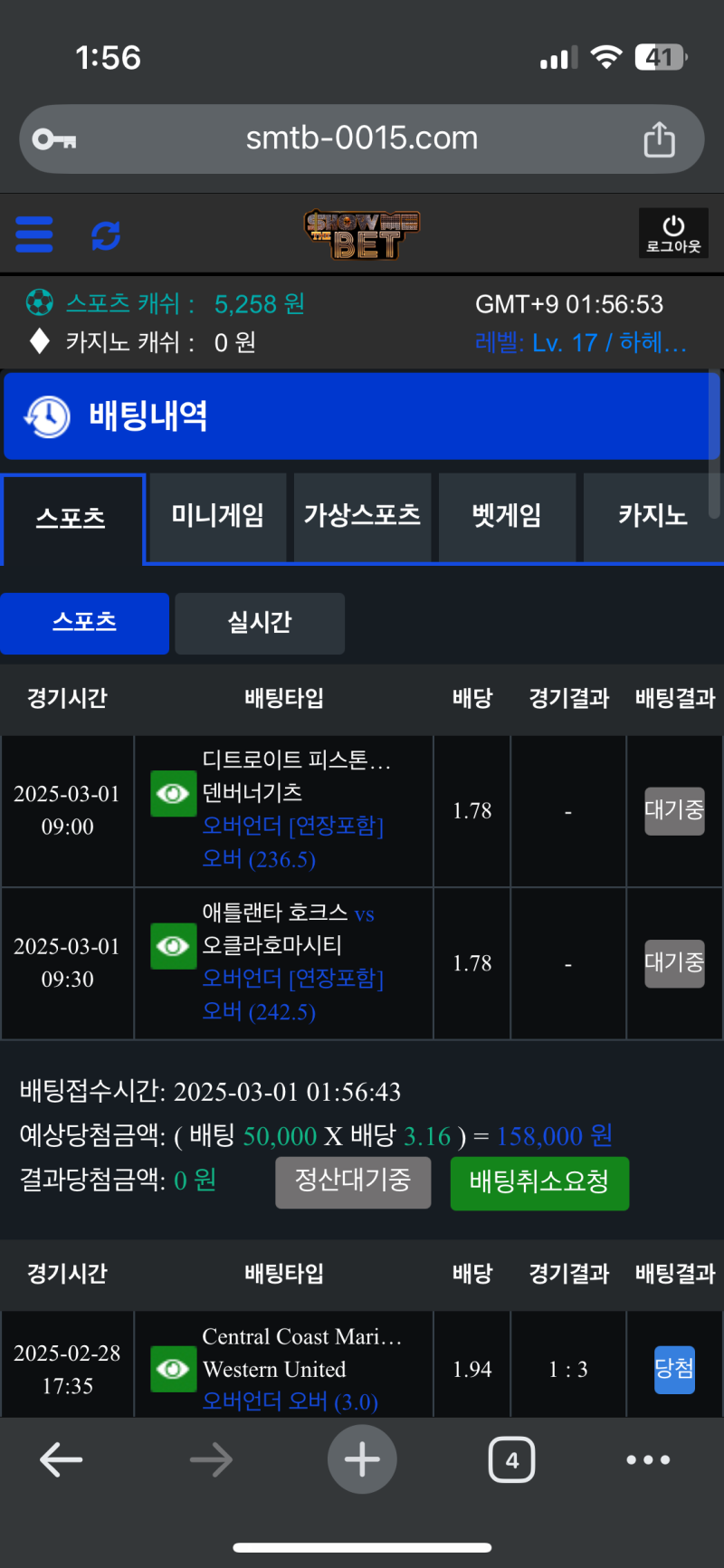Tap the eye icon for Central Coast match
724x1568 pixels.
pyautogui.click(x=173, y=1369)
